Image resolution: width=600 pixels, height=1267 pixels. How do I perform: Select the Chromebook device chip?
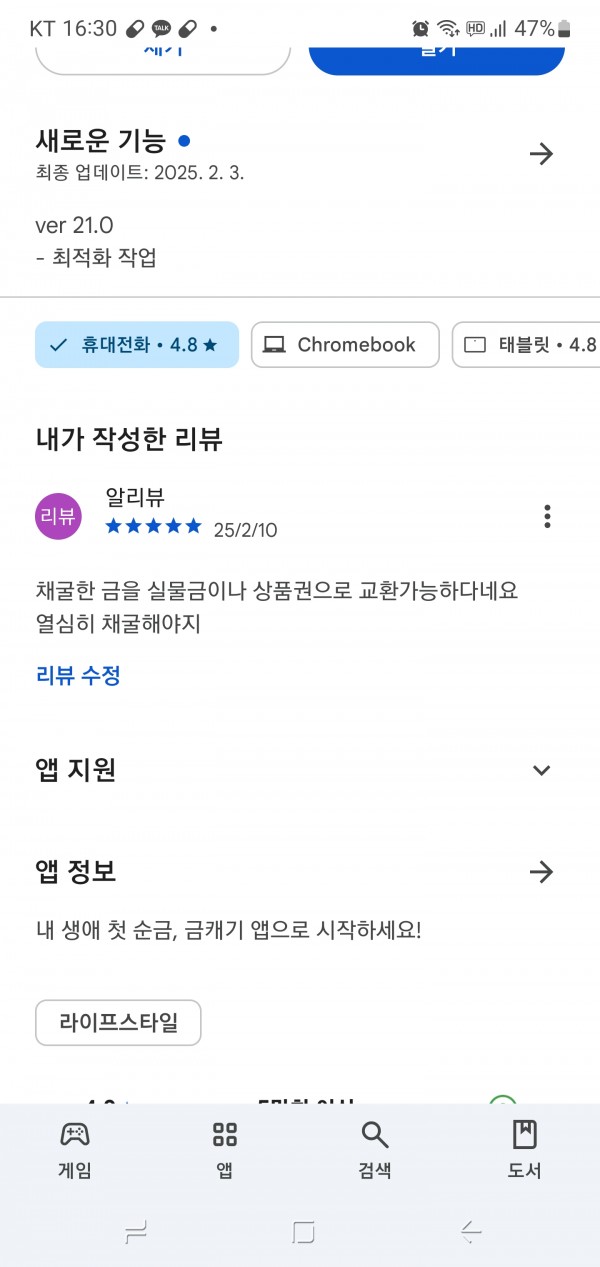click(345, 345)
